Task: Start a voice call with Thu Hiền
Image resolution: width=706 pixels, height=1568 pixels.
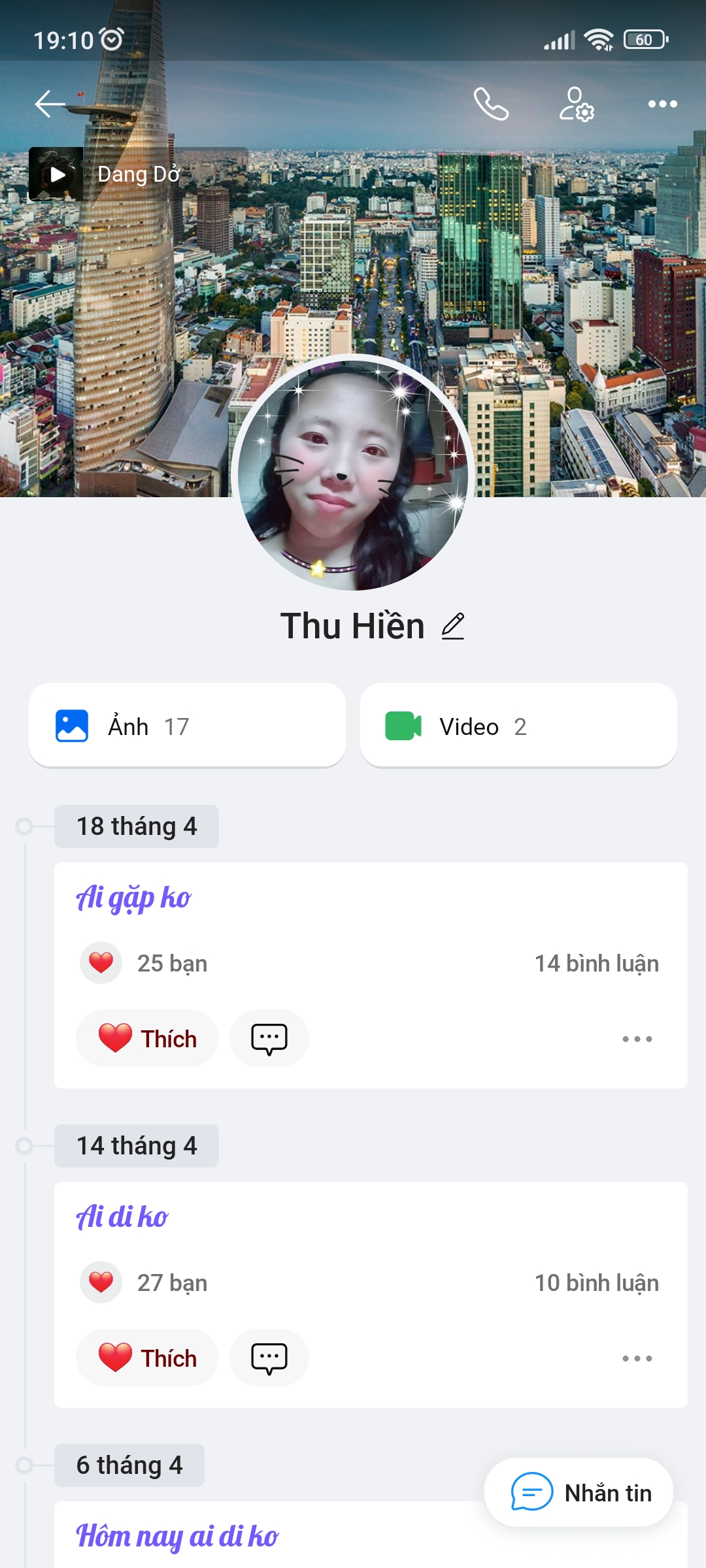Action: pos(491,104)
